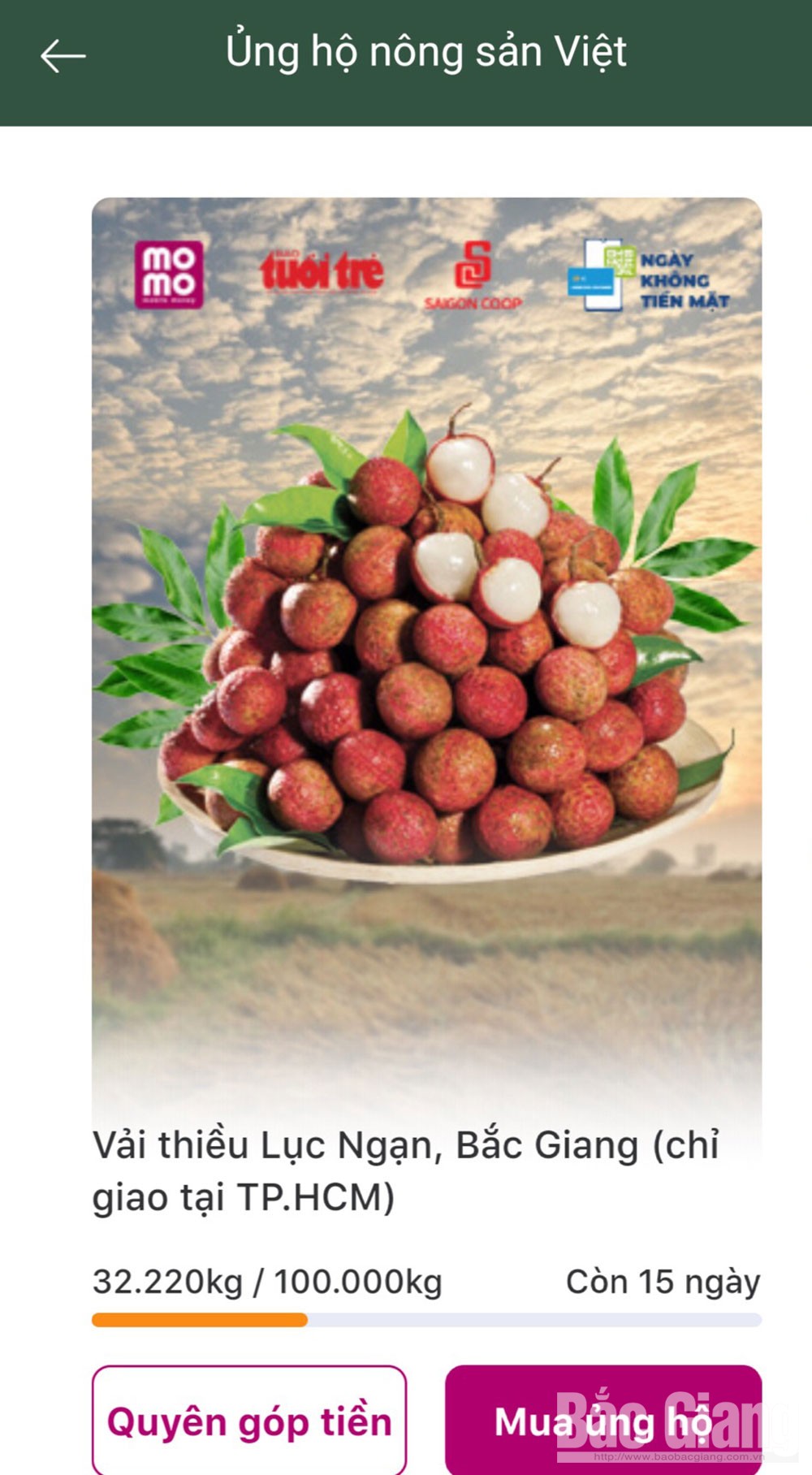
Task: Open the Vải thiều Lục Ngạn campaign card
Action: 426,650
